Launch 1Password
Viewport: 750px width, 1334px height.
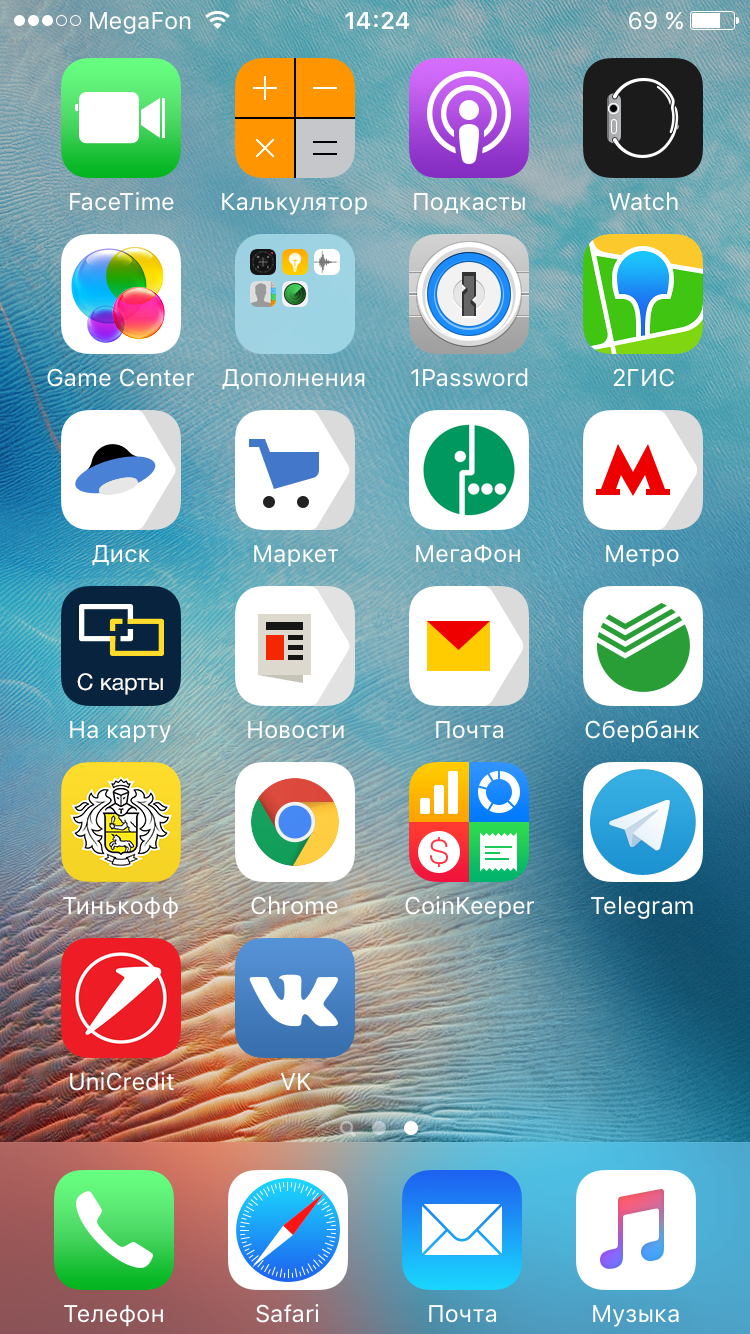469,294
